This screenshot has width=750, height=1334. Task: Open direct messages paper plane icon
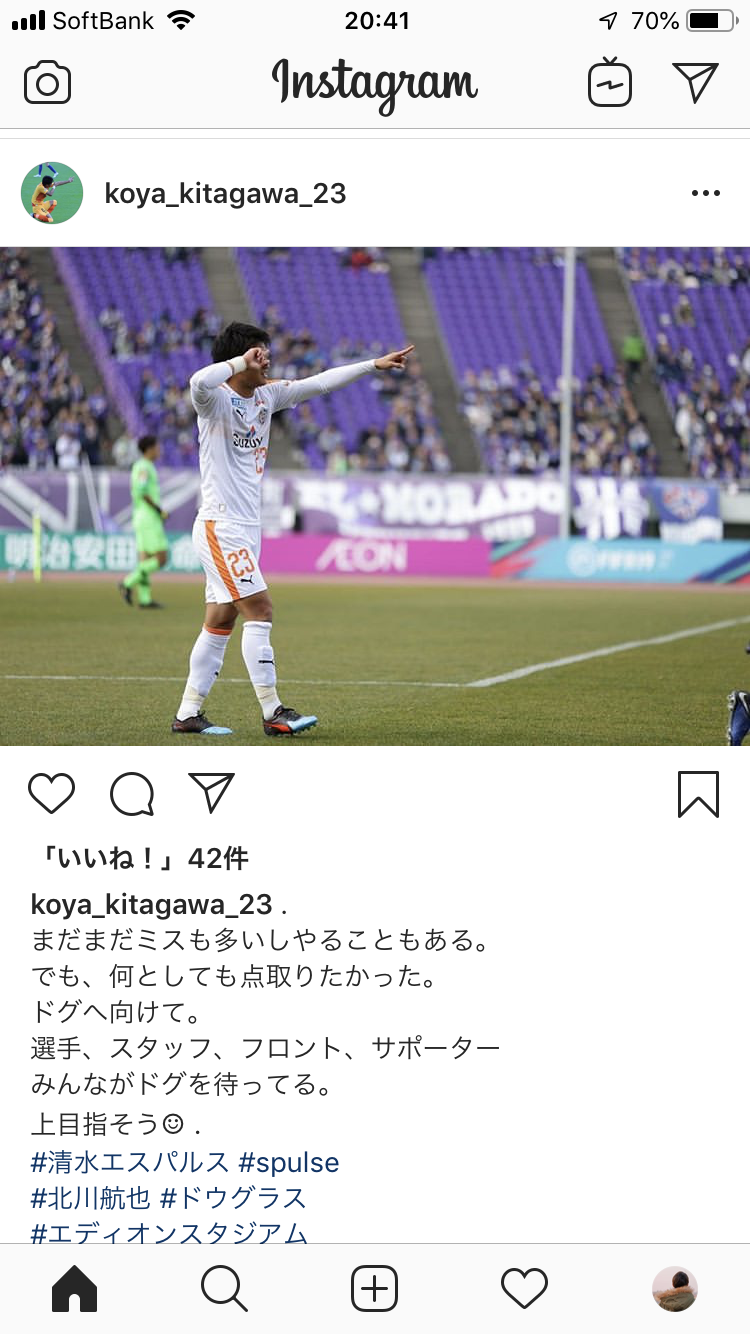pyautogui.click(x=695, y=83)
